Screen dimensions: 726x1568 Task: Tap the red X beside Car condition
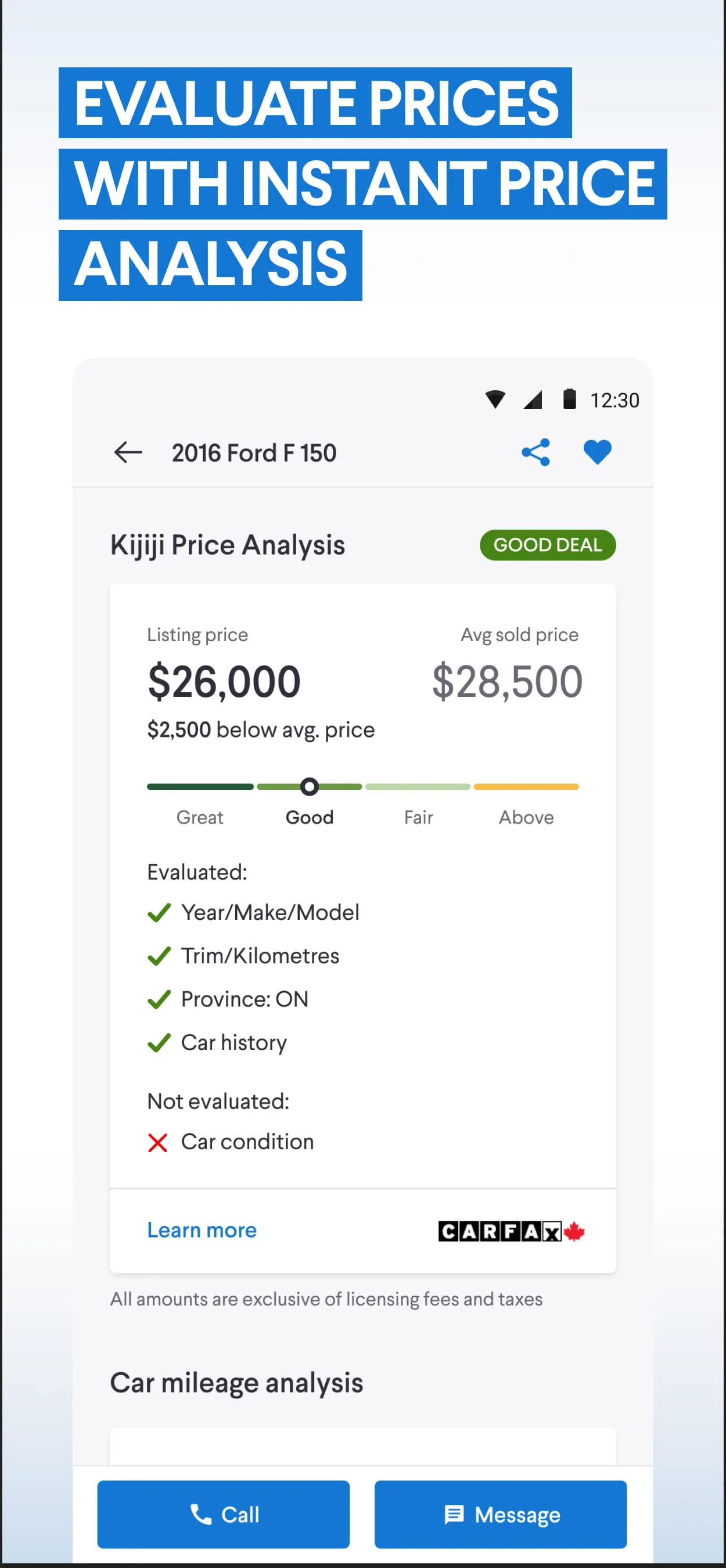coord(157,1141)
